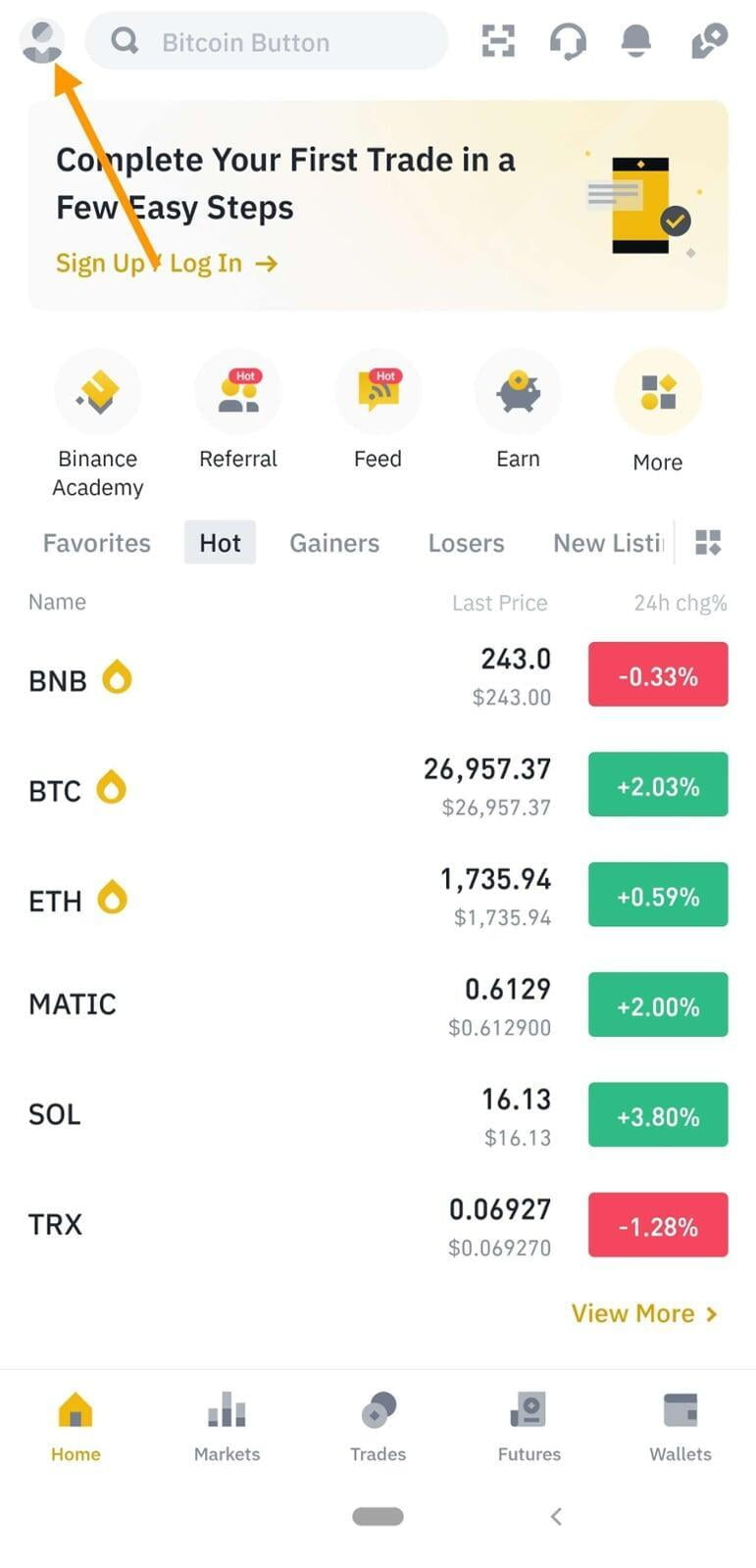The width and height of the screenshot is (756, 1568).
Task: Open Binance Academy shortcut
Action: (97, 391)
